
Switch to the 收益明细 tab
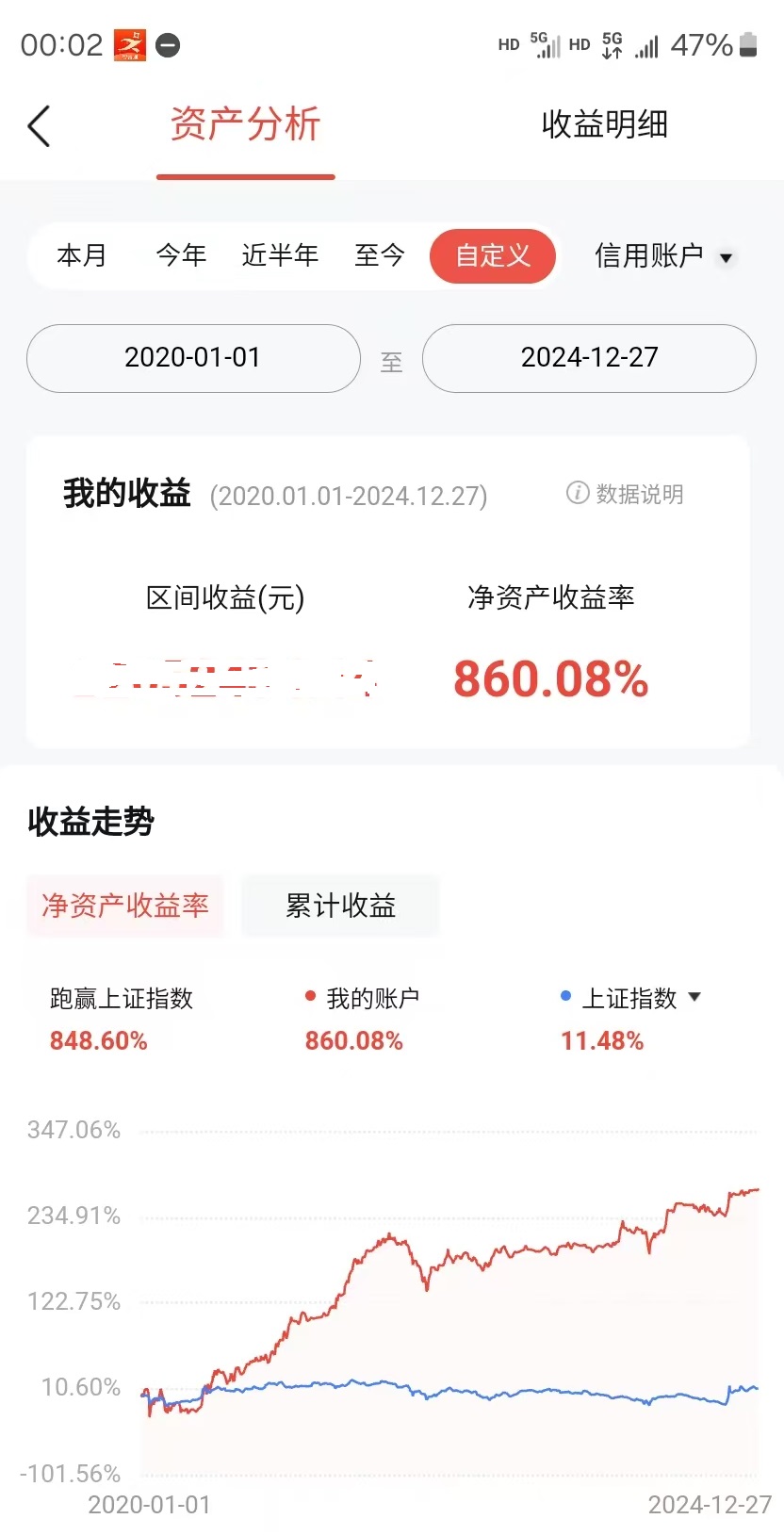[x=604, y=124]
